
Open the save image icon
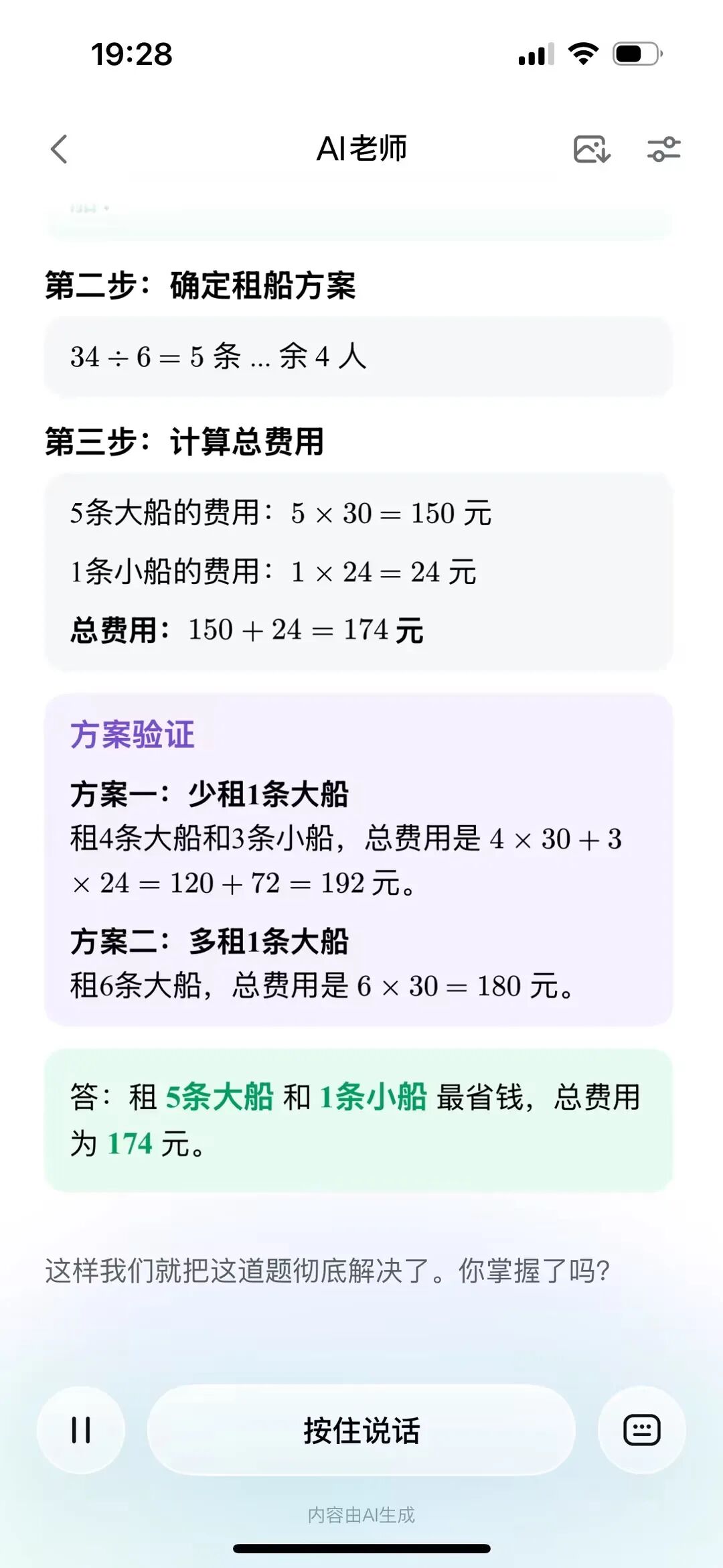click(x=592, y=149)
